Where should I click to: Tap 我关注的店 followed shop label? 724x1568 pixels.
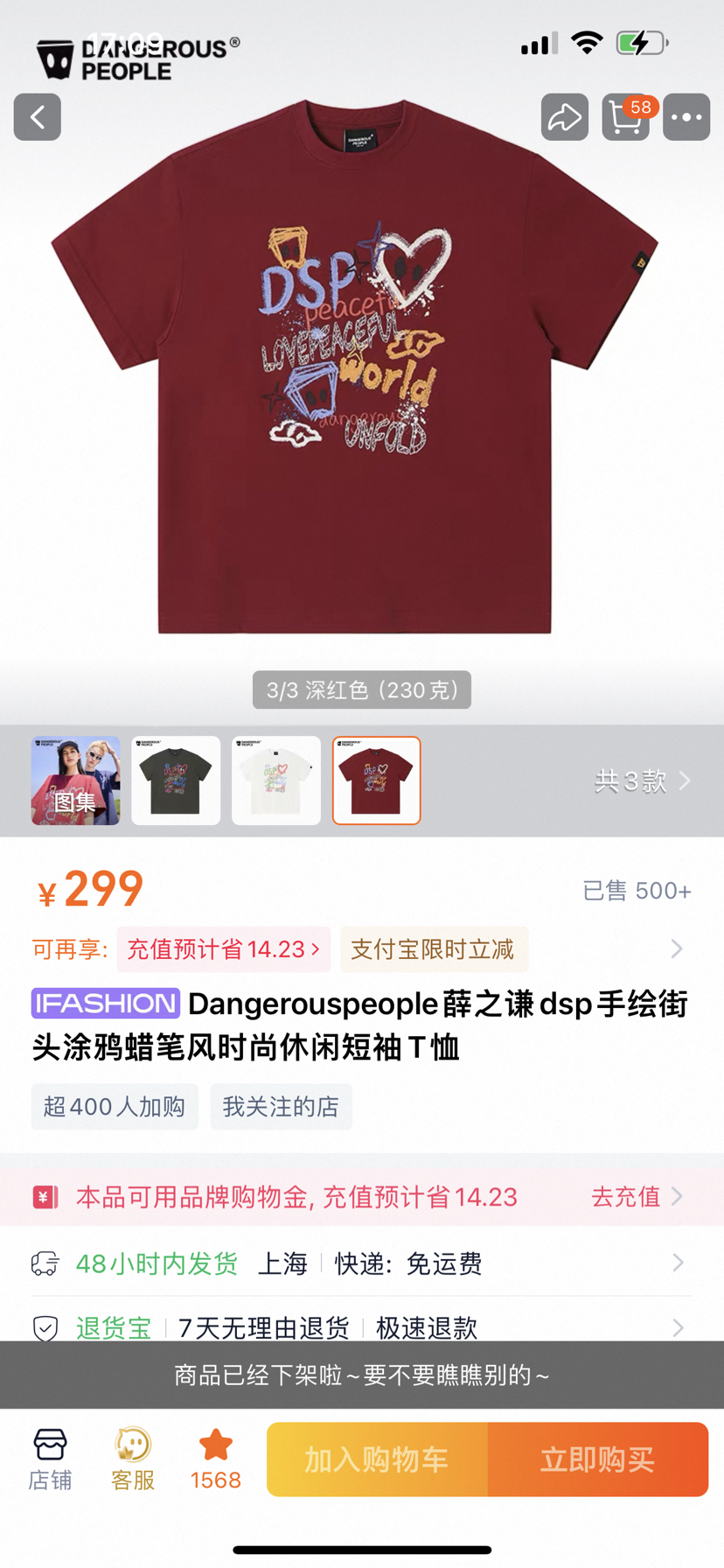coord(281,1106)
